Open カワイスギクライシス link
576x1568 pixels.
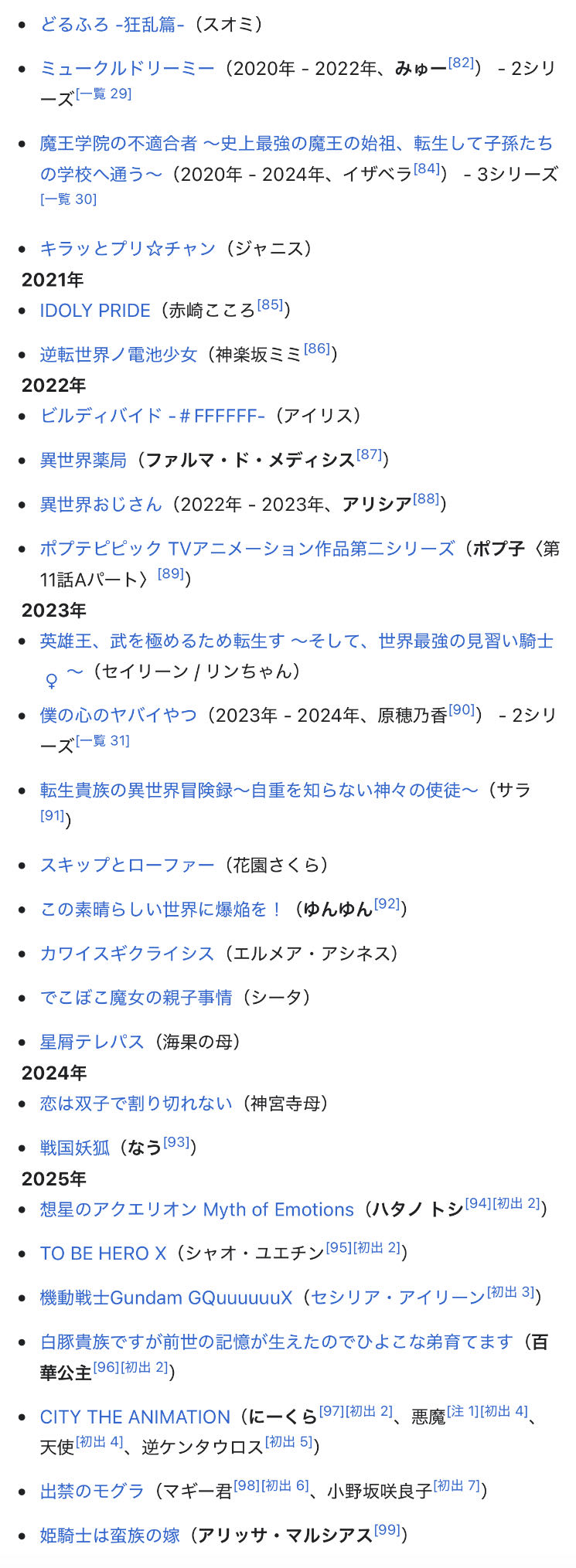(127, 954)
